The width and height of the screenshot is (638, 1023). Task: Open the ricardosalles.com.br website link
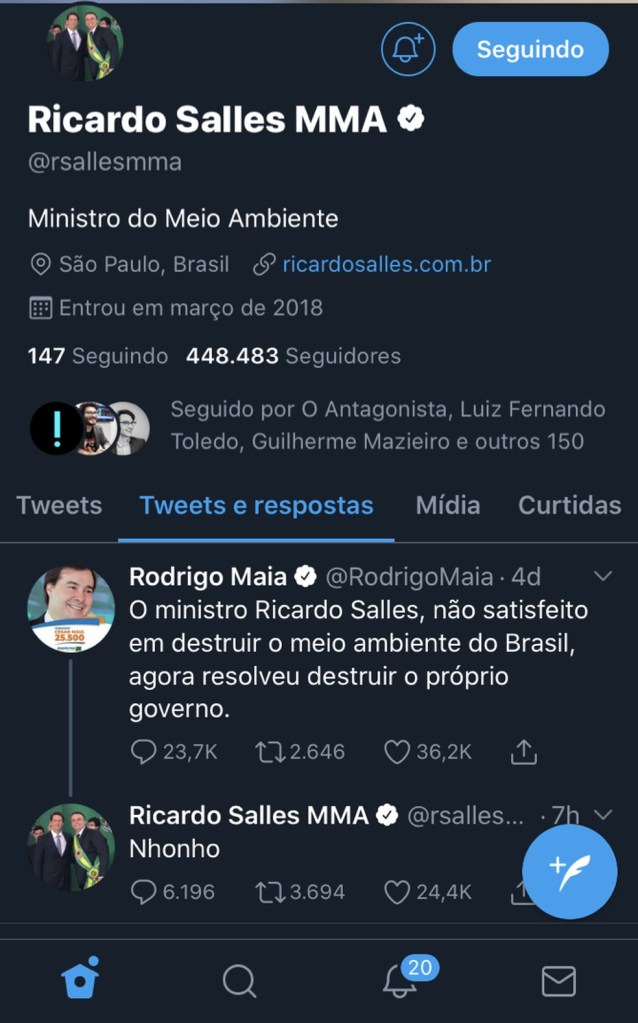386,265
